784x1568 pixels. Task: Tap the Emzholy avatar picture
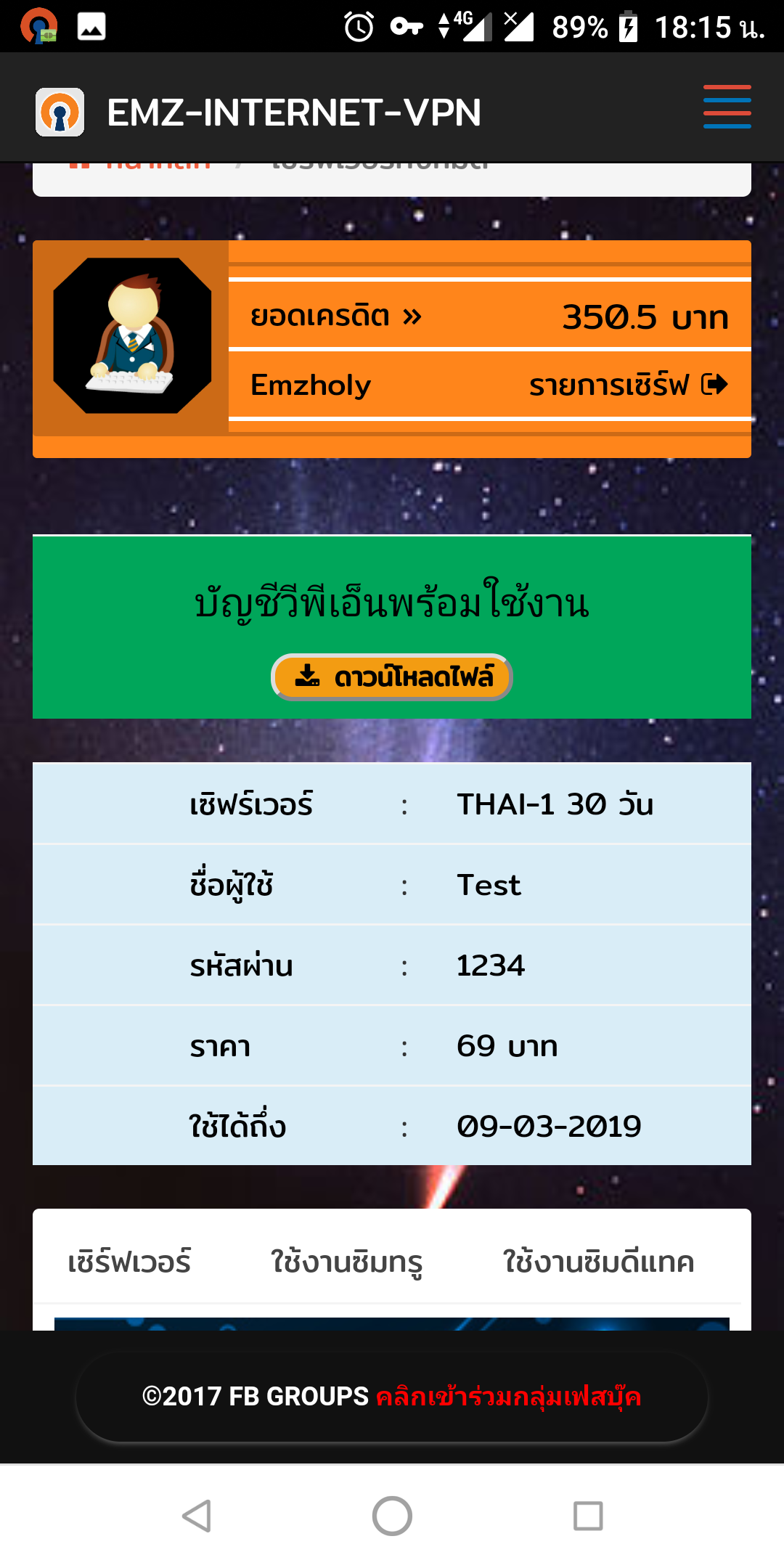point(131,337)
